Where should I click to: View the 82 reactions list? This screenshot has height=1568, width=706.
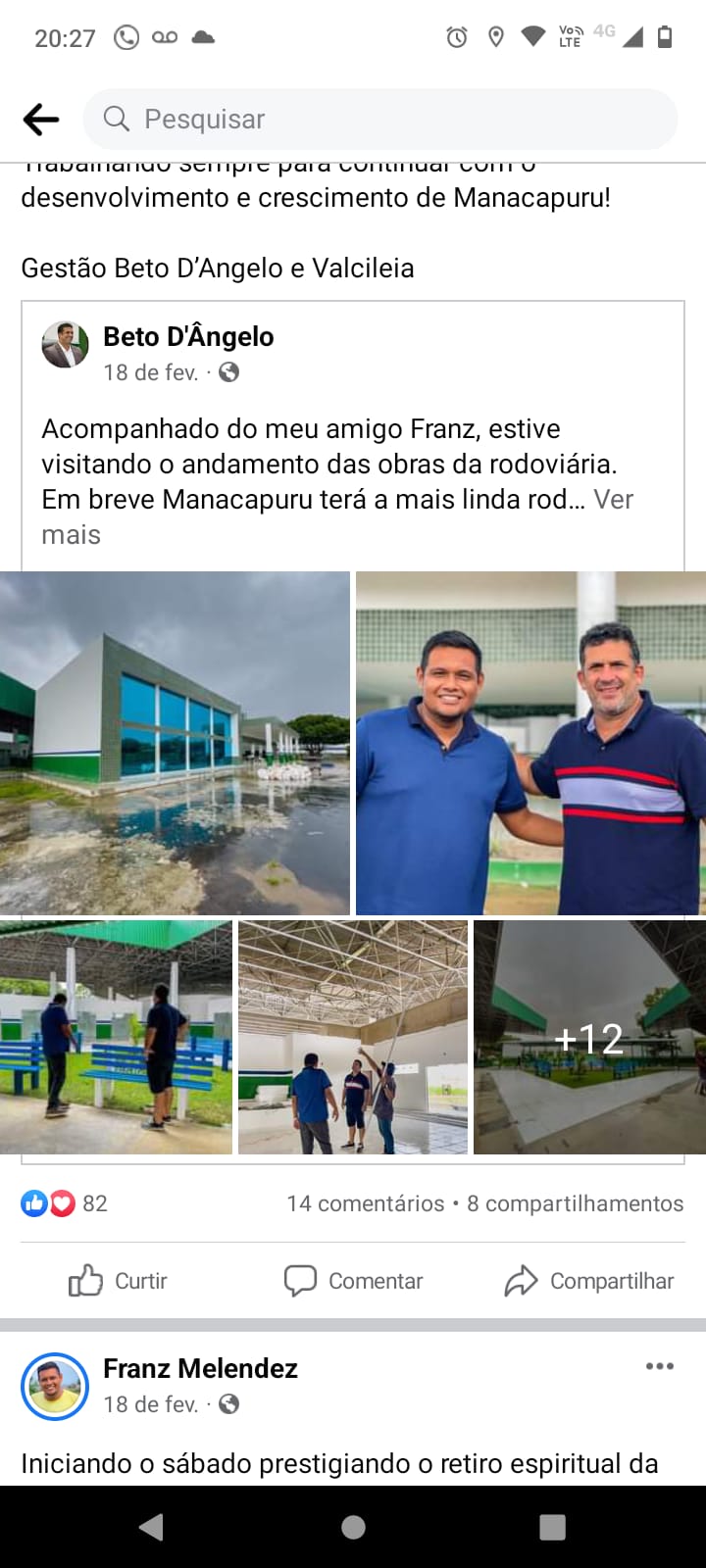(65, 1203)
